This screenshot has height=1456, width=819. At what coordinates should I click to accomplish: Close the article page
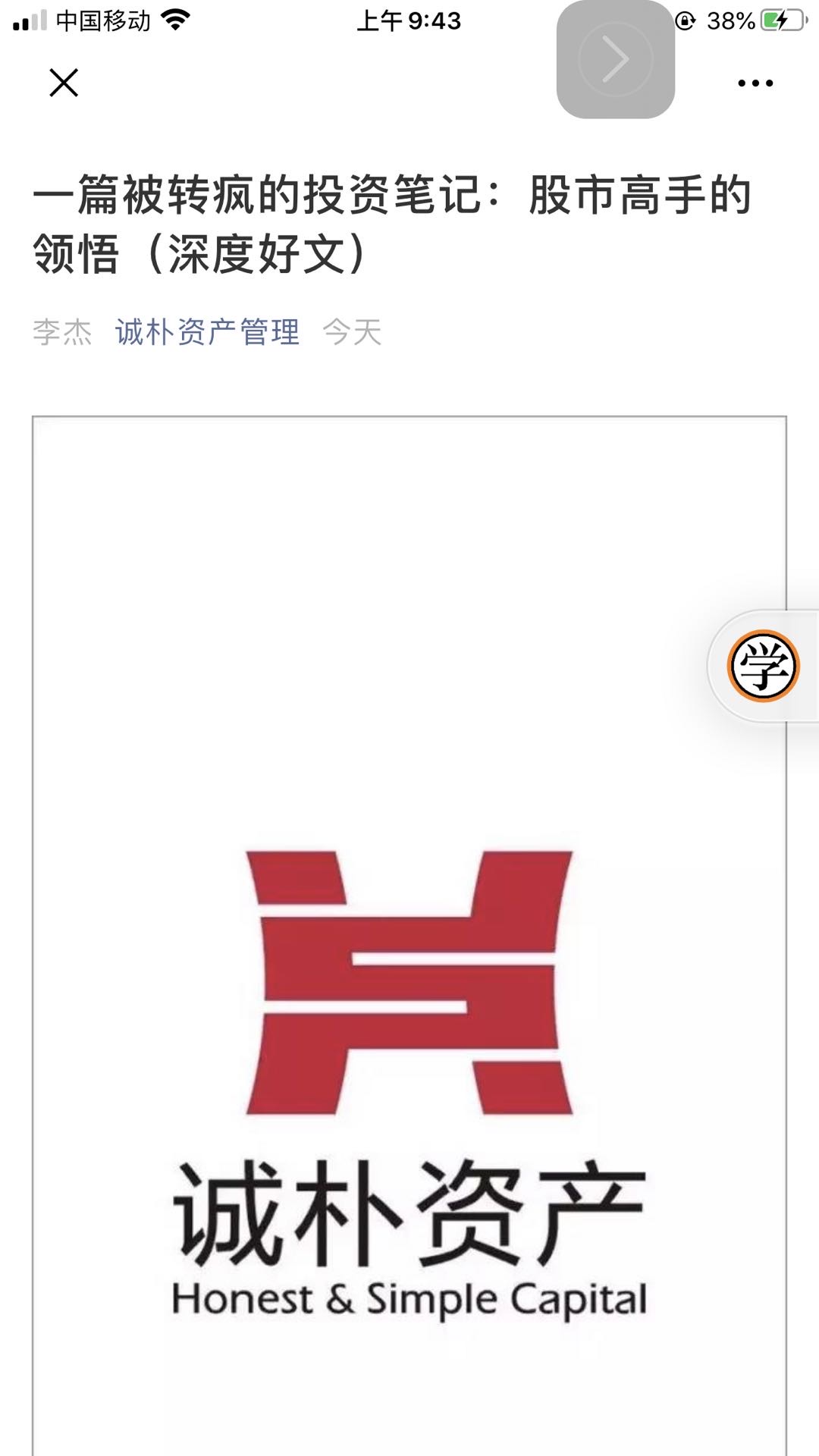64,83
